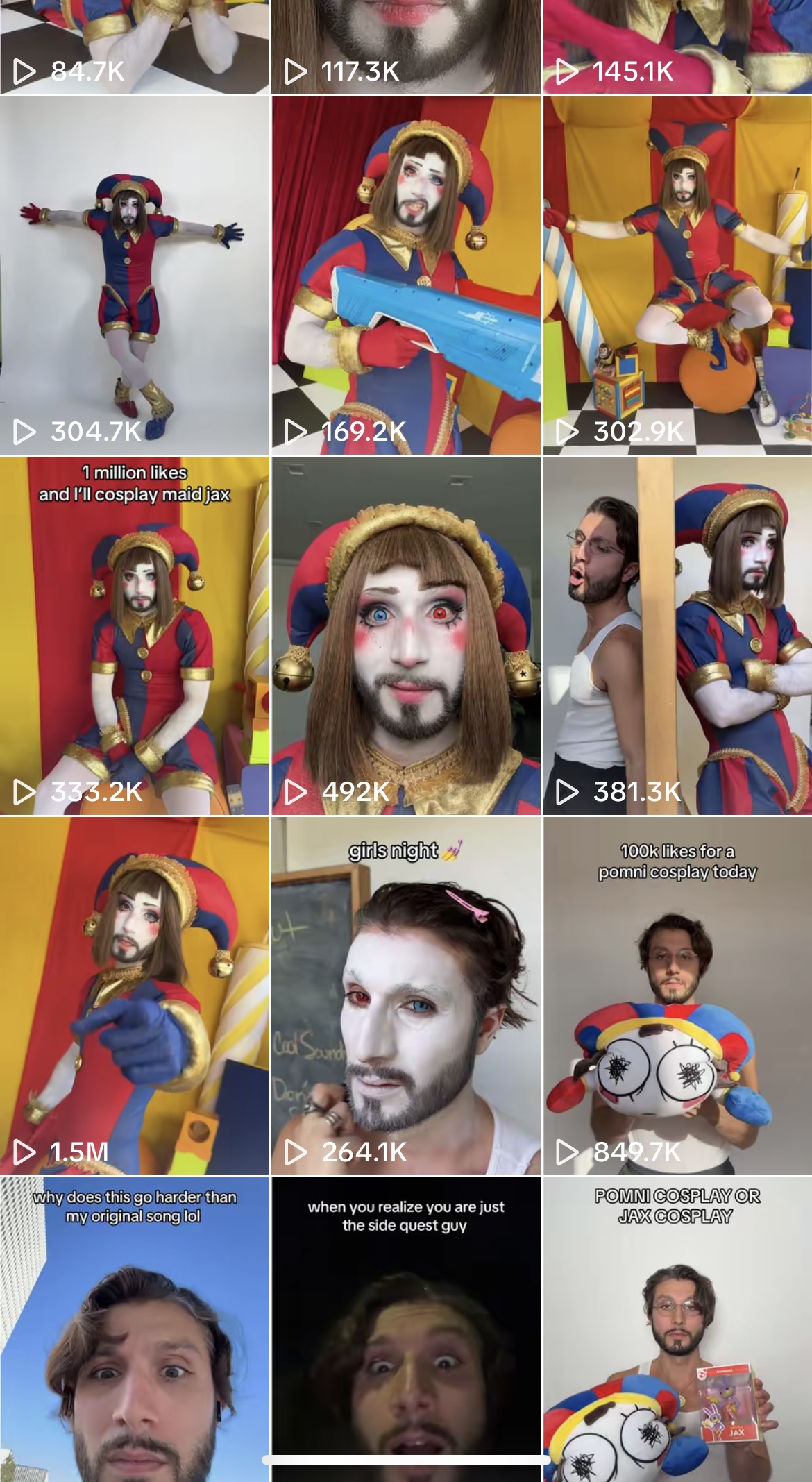Open the video with 381.3K views
This screenshot has height=1482, width=812.
pos(677,636)
